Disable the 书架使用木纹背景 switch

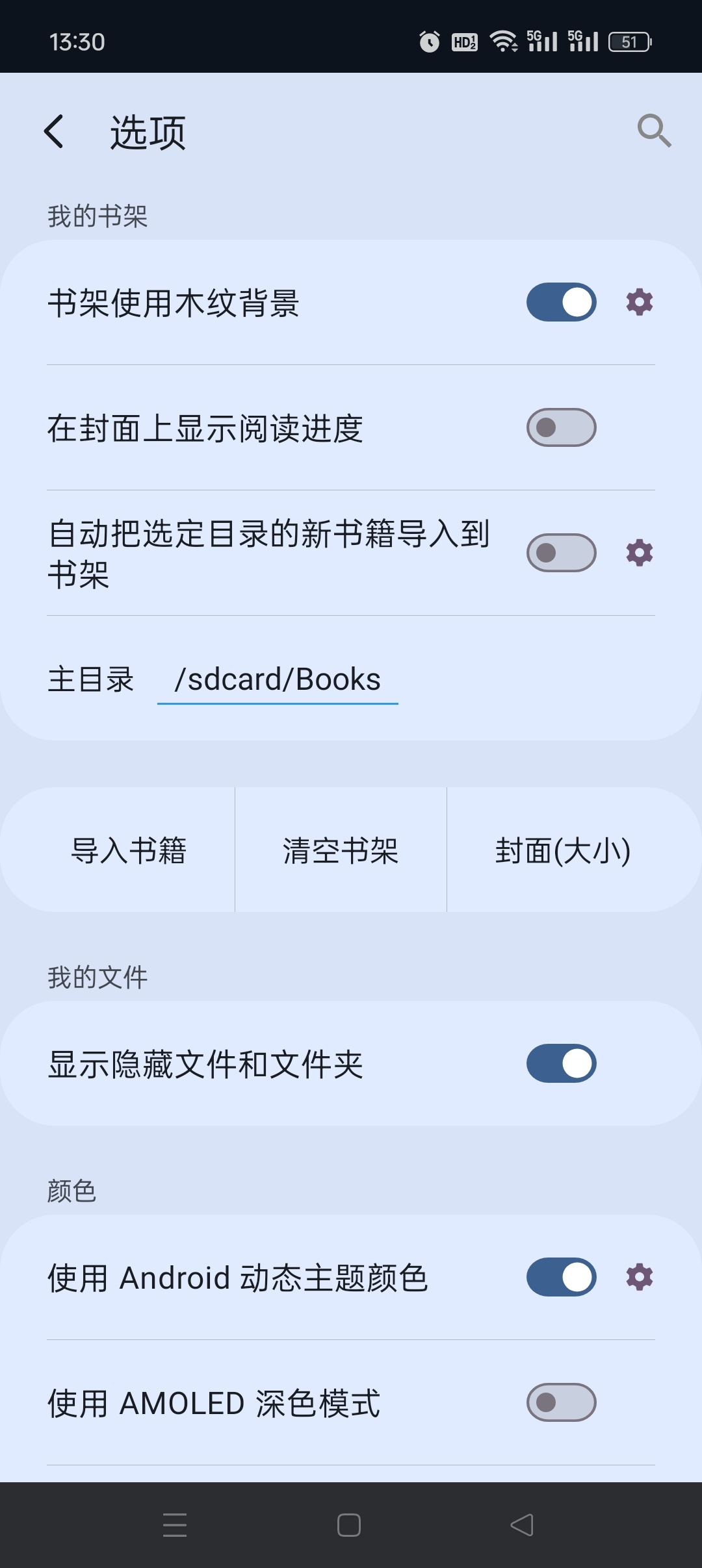(562, 301)
